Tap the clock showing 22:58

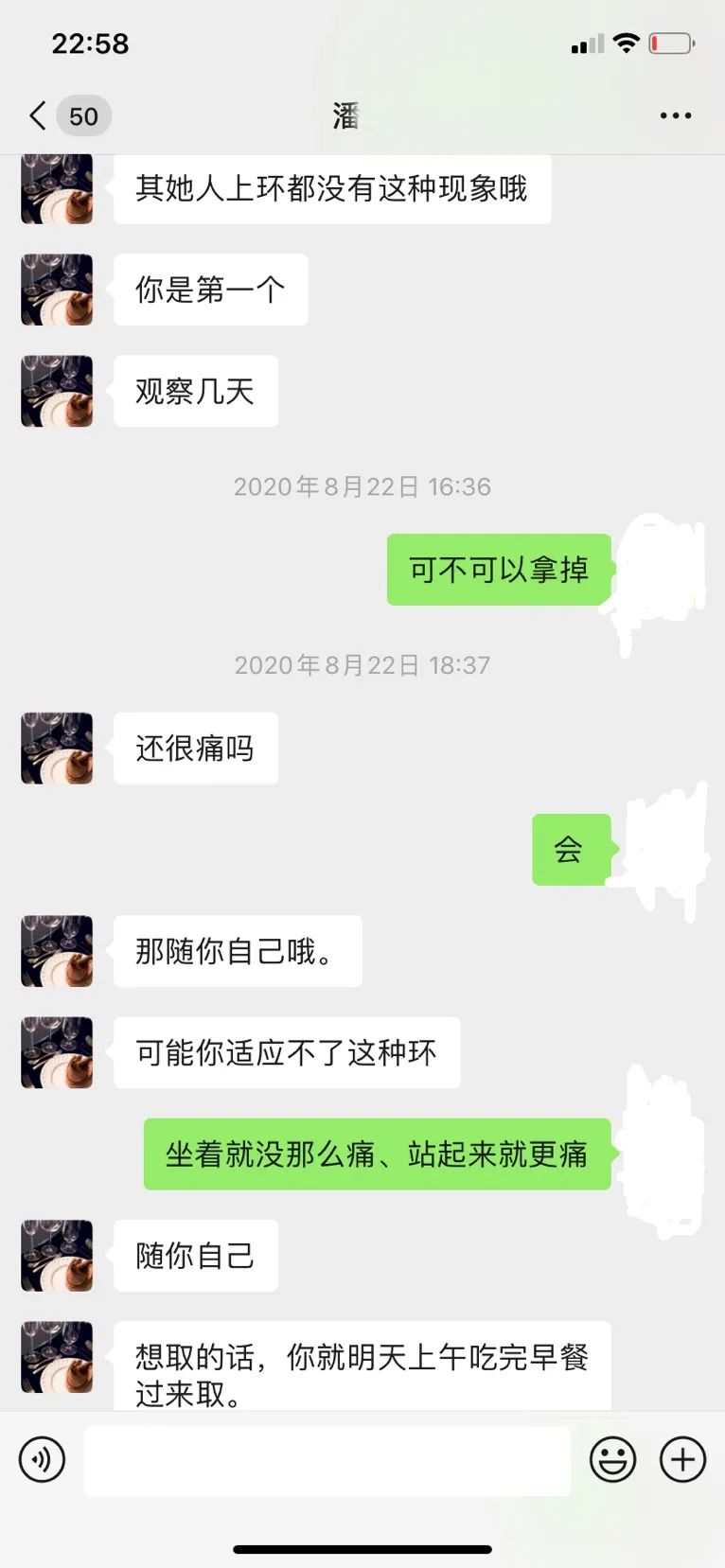(x=91, y=43)
